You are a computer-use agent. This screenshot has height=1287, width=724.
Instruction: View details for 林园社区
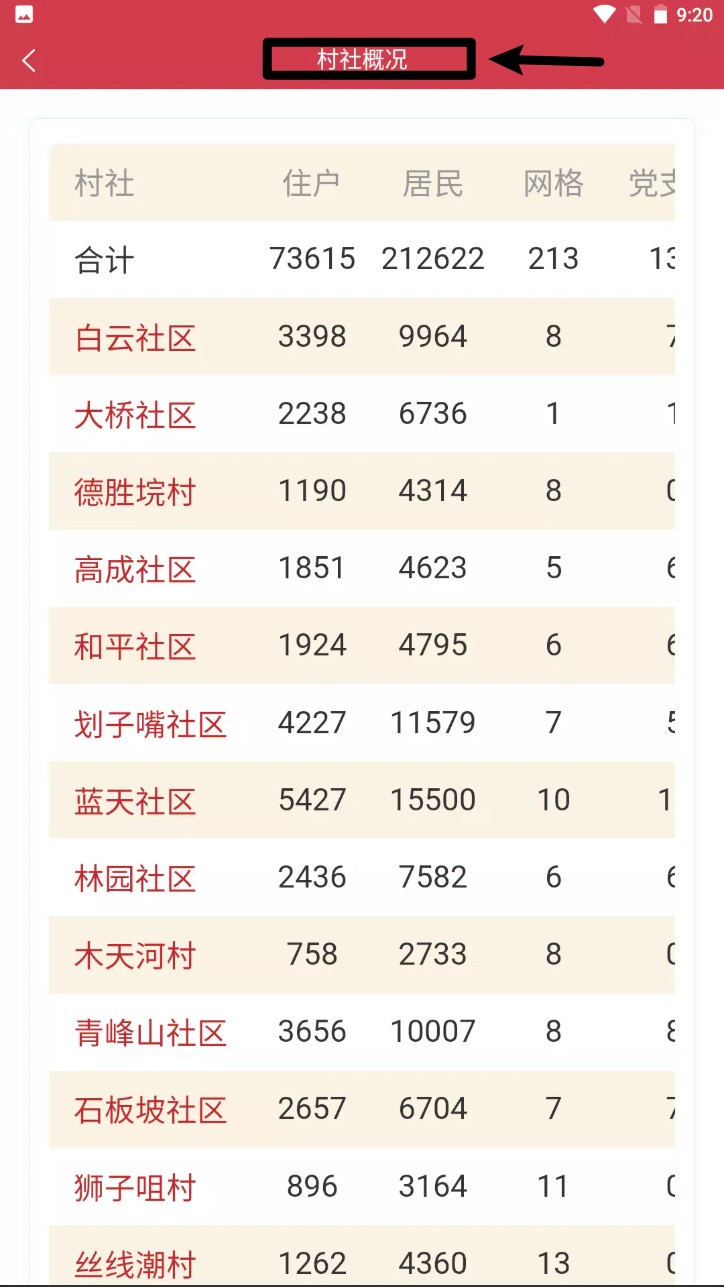[x=135, y=878]
